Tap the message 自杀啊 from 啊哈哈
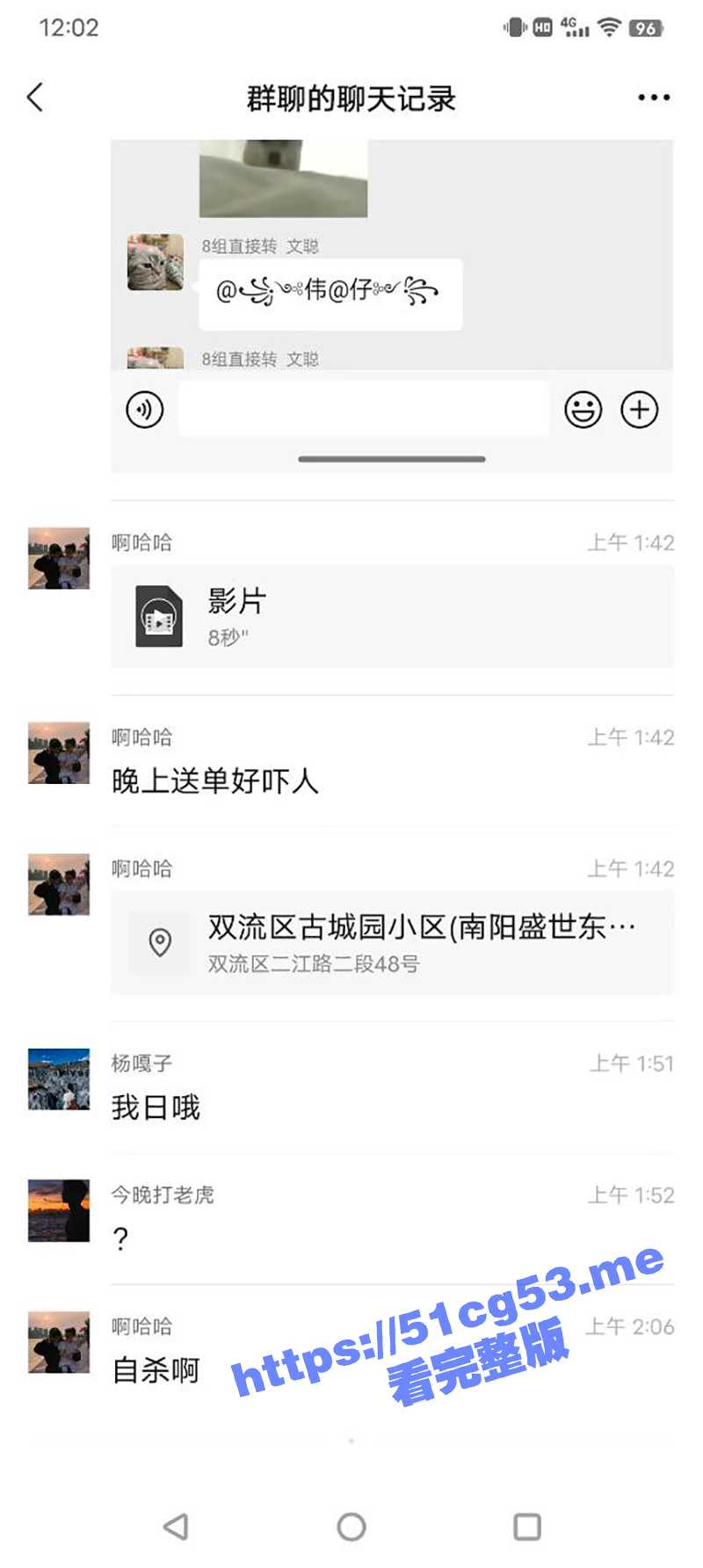The image size is (703, 1568). pyautogui.click(x=156, y=1369)
